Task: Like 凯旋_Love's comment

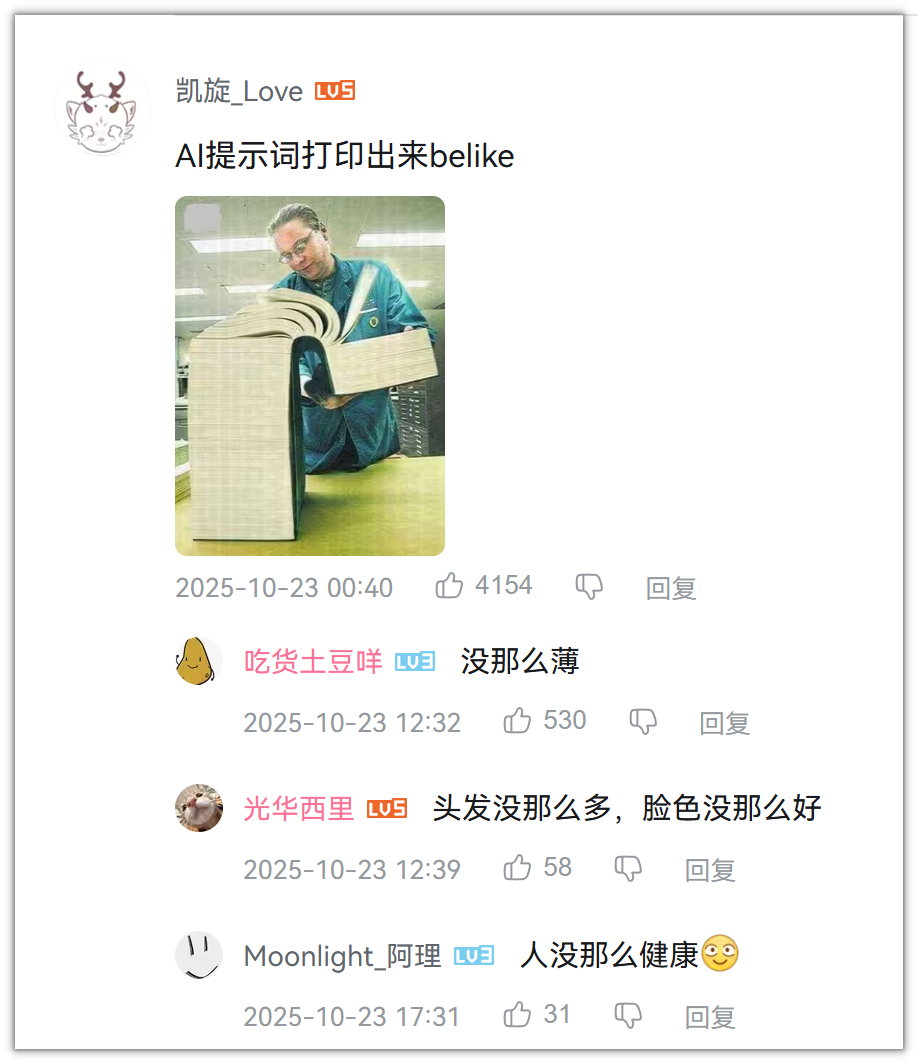Action: point(450,586)
